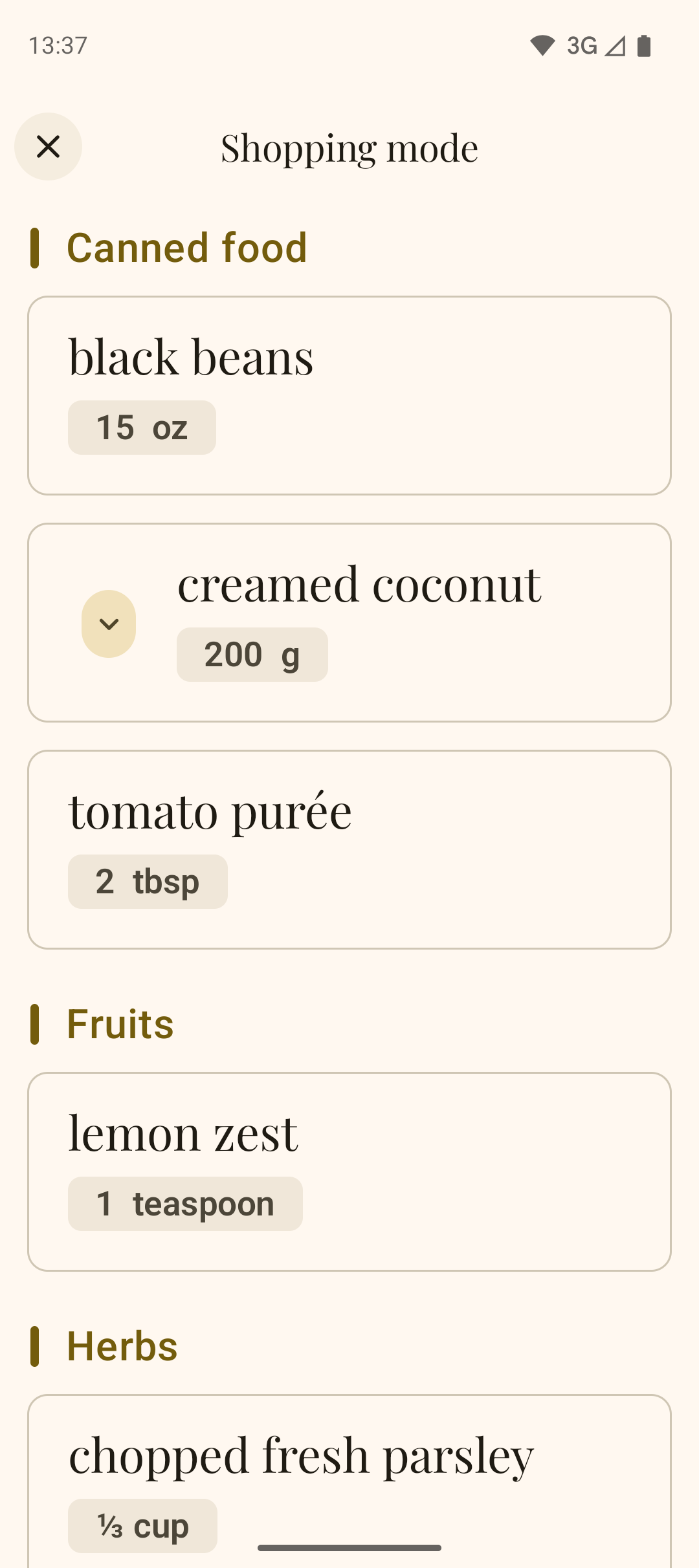Image resolution: width=699 pixels, height=1568 pixels.
Task: Select the lemon zest item
Action: (349, 1171)
